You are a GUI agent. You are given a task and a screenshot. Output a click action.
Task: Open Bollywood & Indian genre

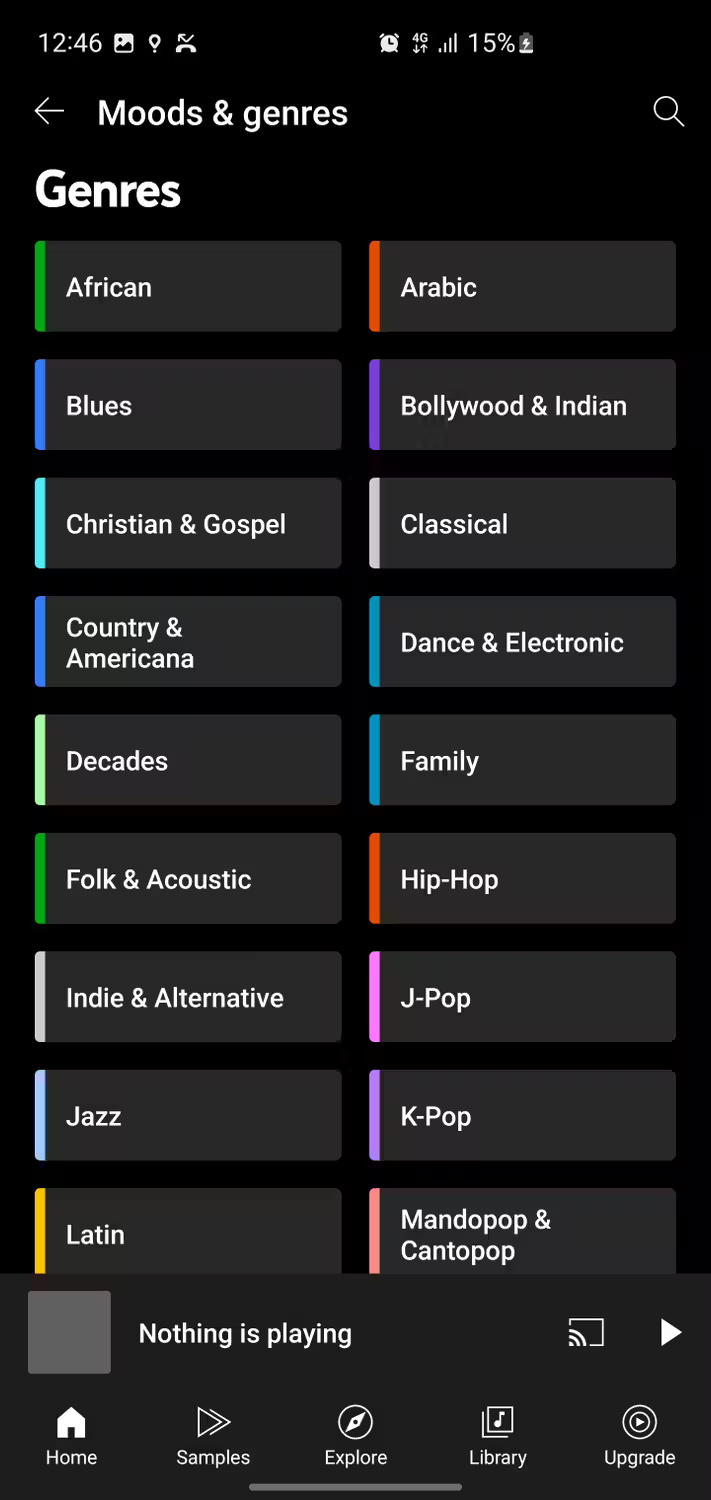coord(522,405)
